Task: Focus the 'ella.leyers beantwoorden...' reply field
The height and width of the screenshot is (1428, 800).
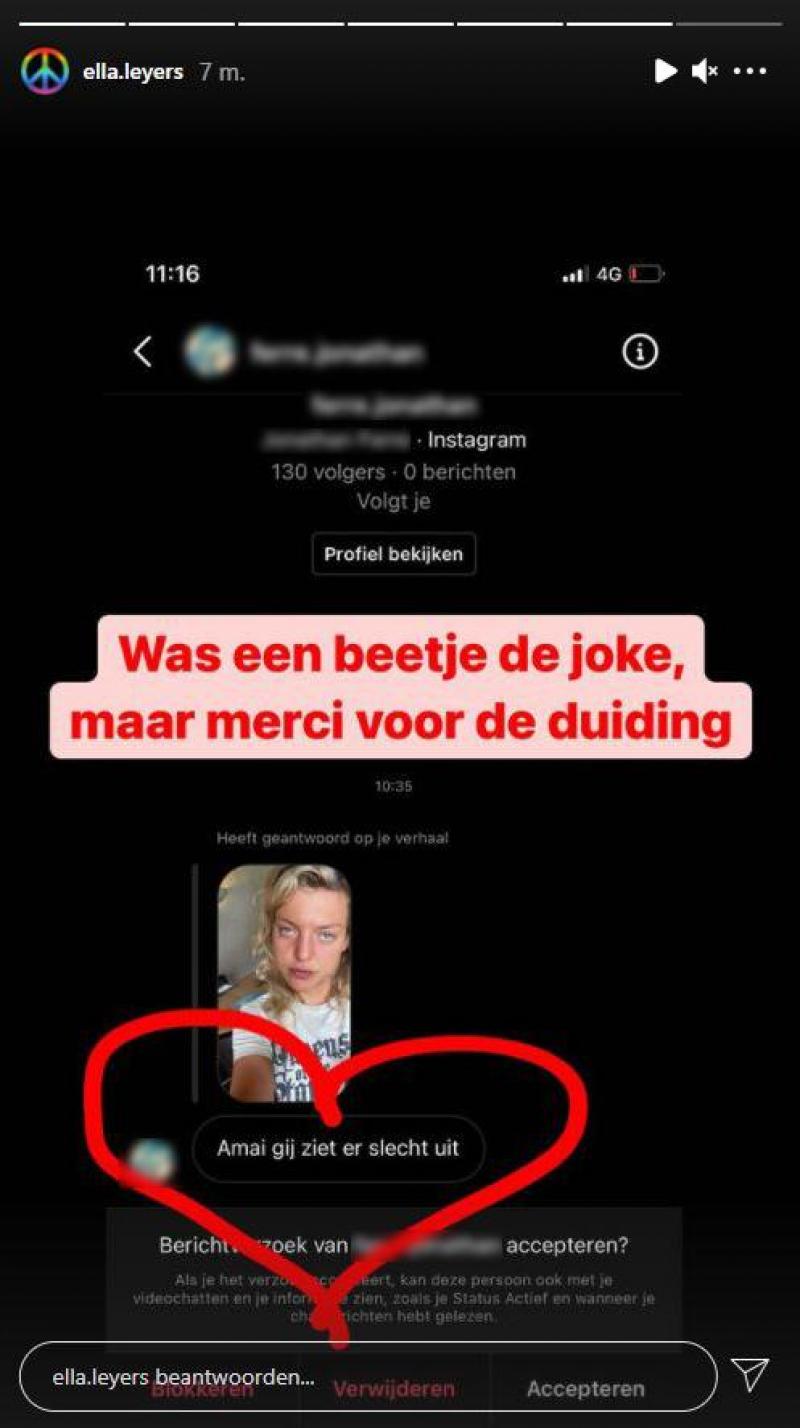Action: click(368, 1377)
